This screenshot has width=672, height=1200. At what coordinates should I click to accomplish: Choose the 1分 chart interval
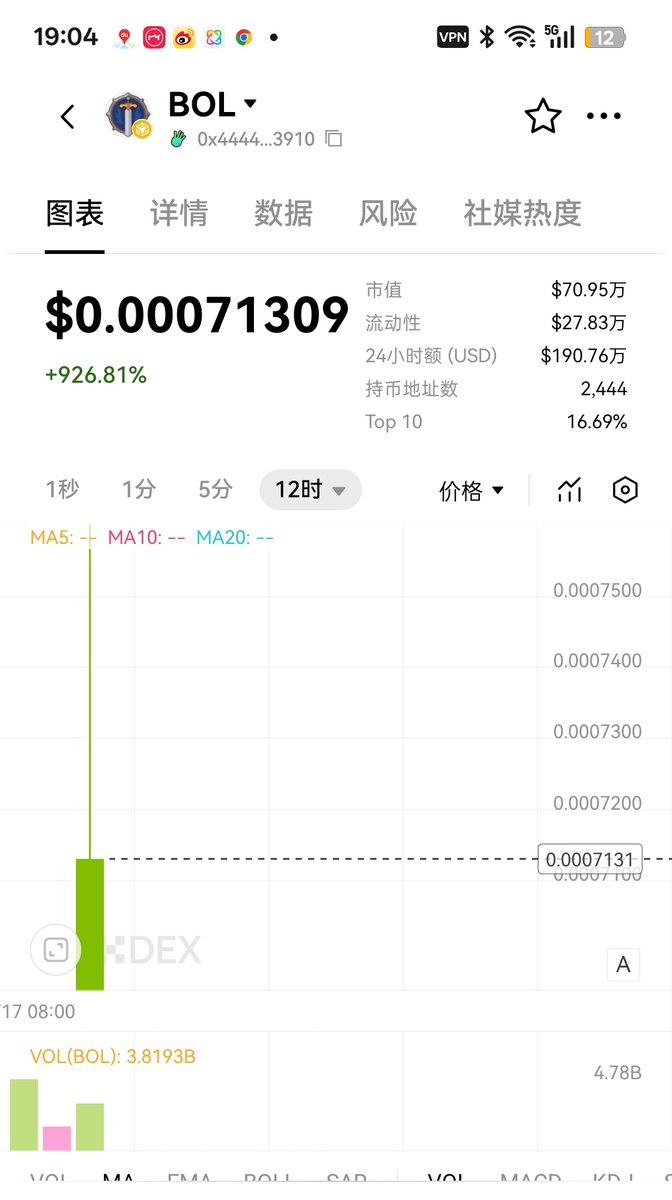tap(139, 490)
